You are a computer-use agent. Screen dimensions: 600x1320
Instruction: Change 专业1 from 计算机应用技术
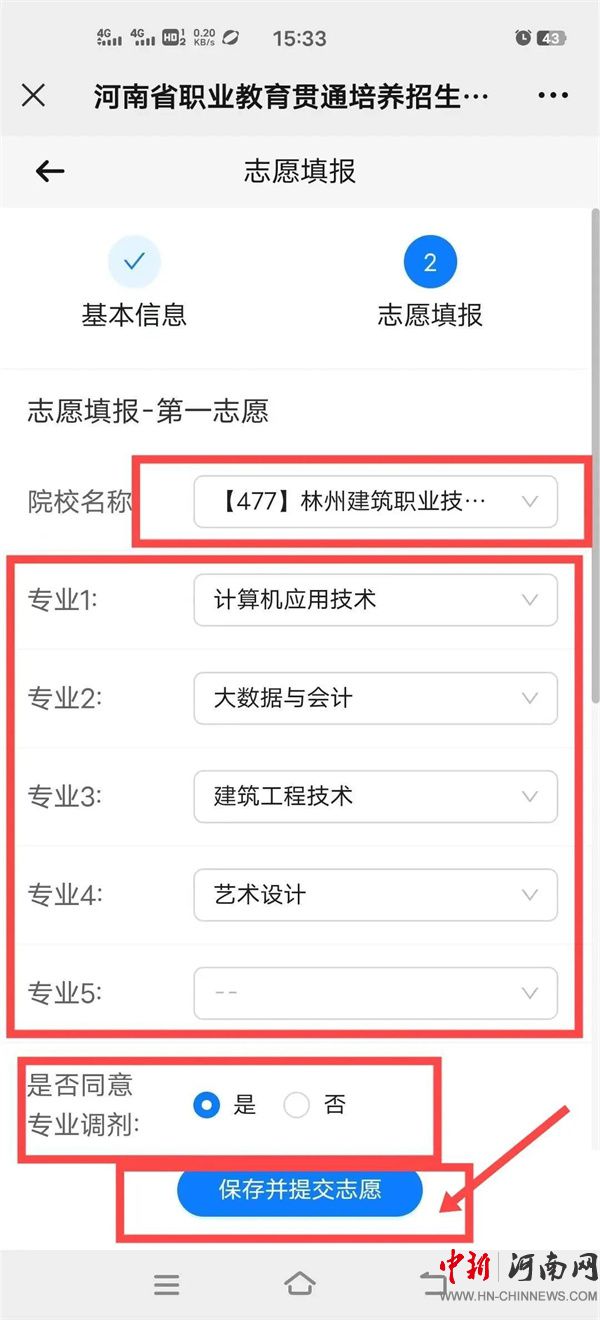point(375,600)
